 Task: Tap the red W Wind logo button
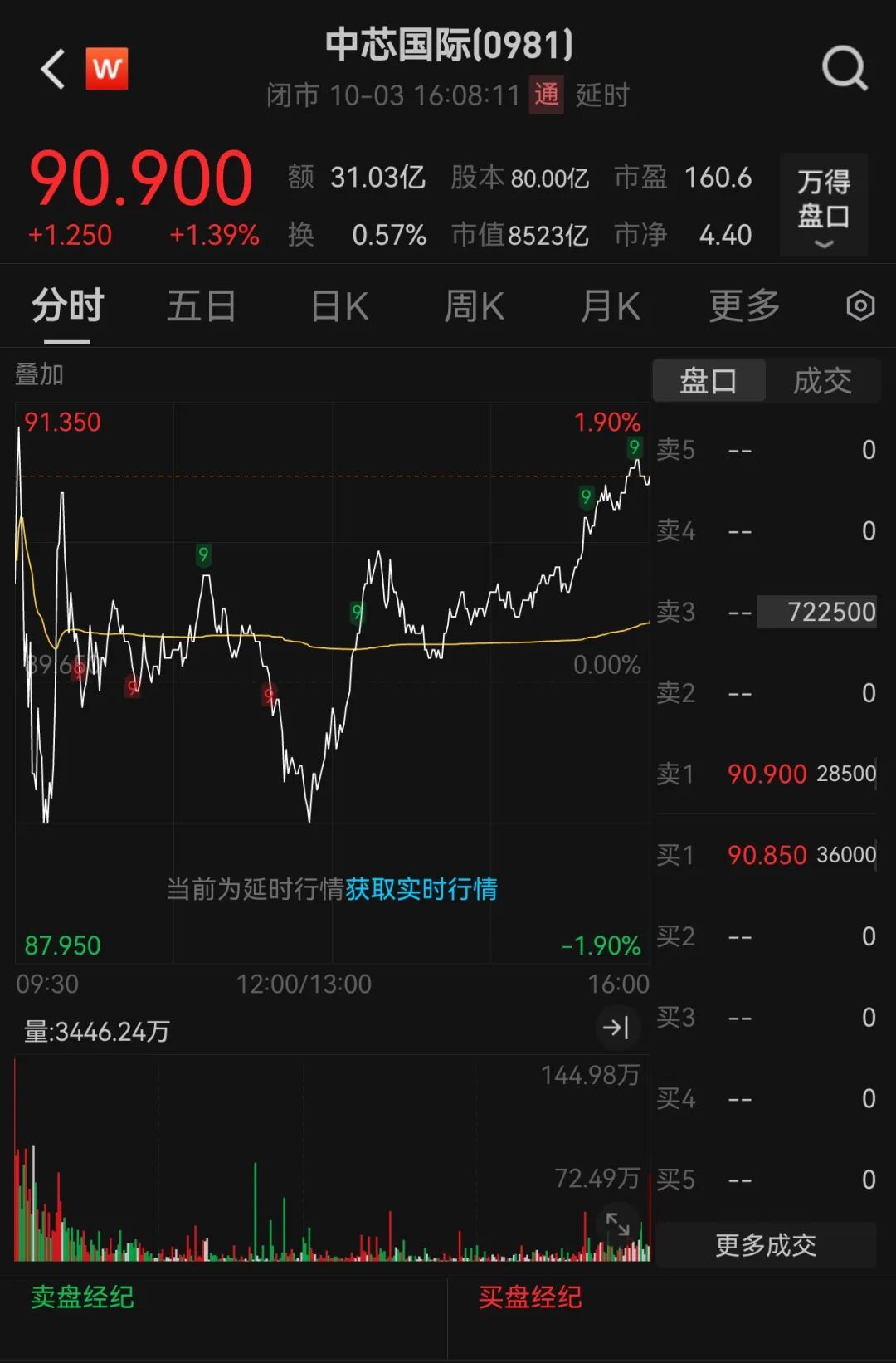107,69
